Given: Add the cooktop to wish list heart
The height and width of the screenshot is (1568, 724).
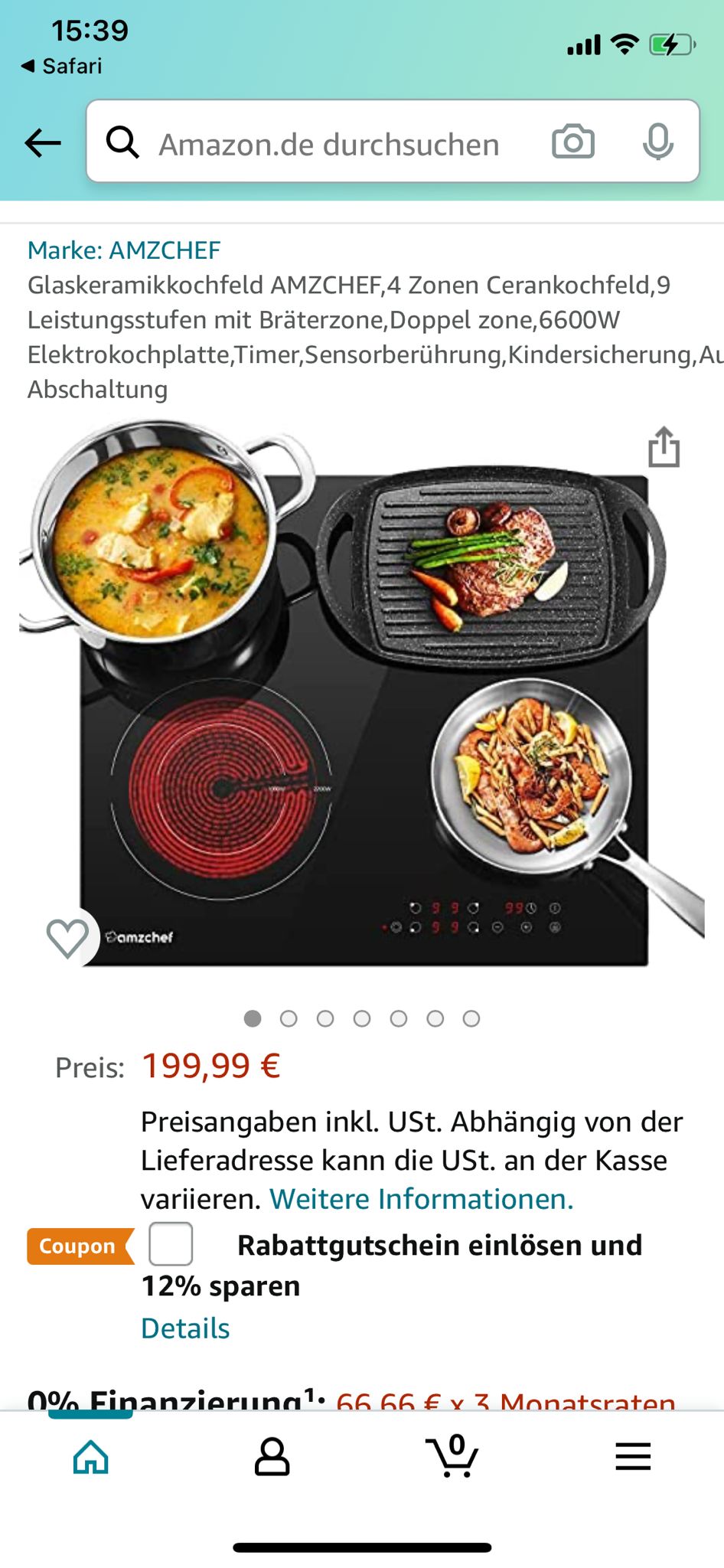Looking at the screenshot, I should click(67, 938).
